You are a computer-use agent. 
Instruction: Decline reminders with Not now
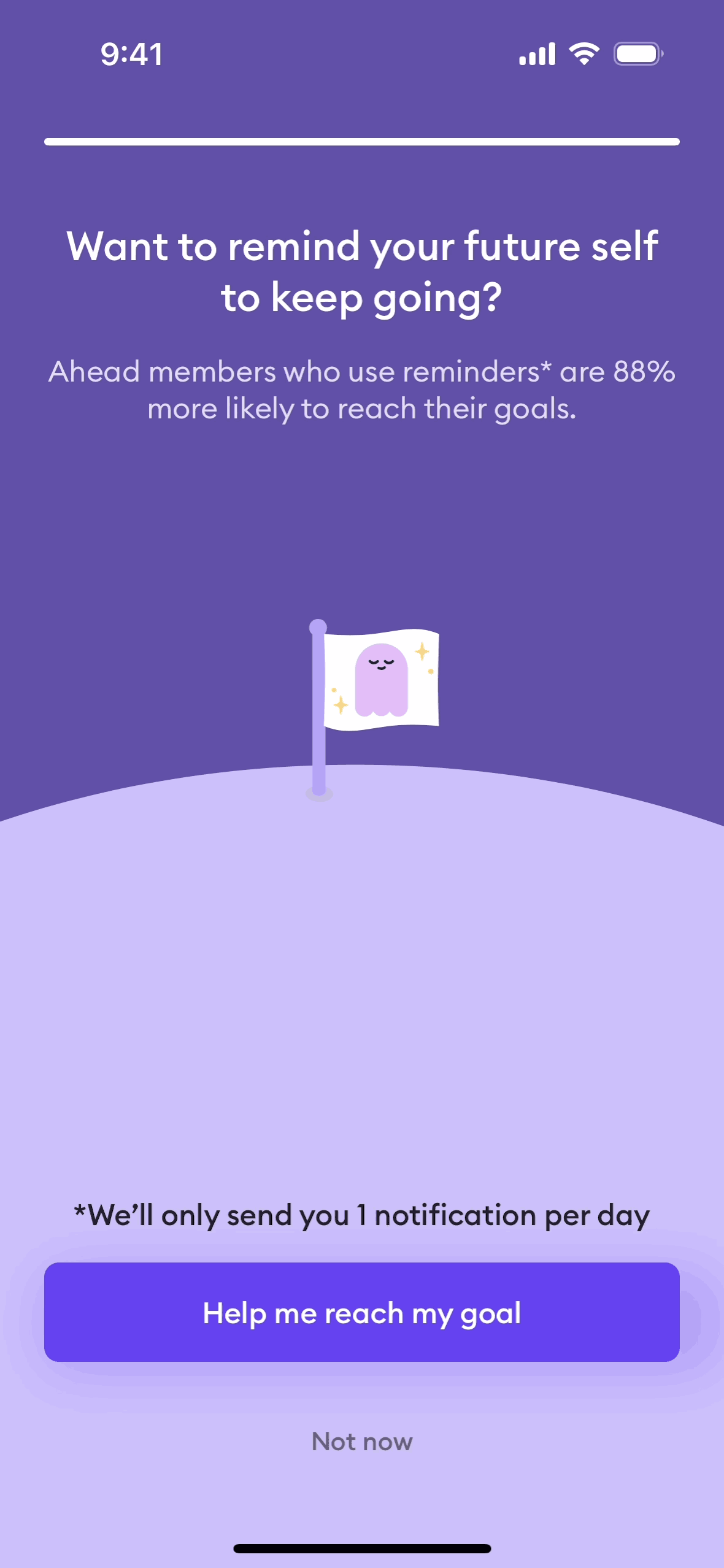(x=361, y=1441)
